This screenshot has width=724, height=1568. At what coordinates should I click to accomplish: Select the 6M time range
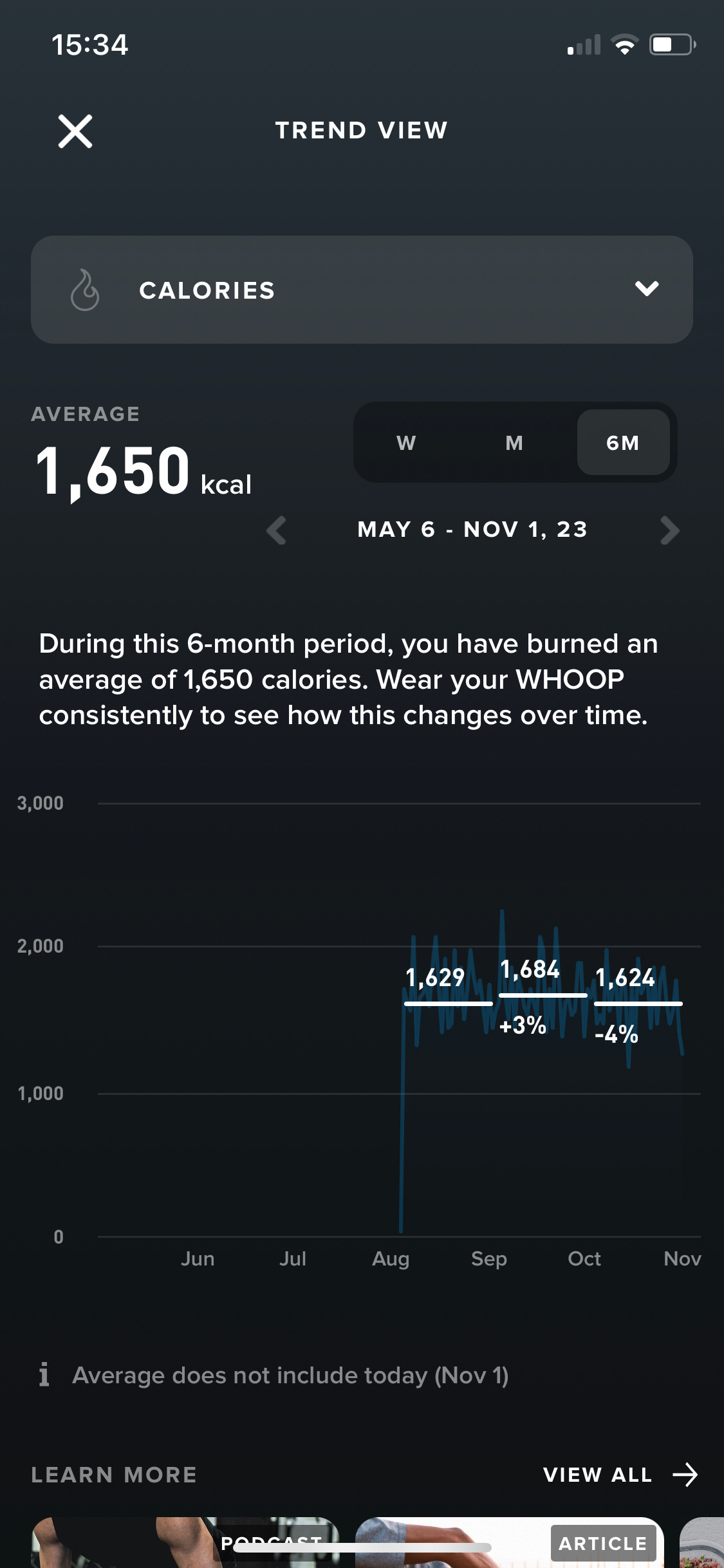tap(623, 443)
